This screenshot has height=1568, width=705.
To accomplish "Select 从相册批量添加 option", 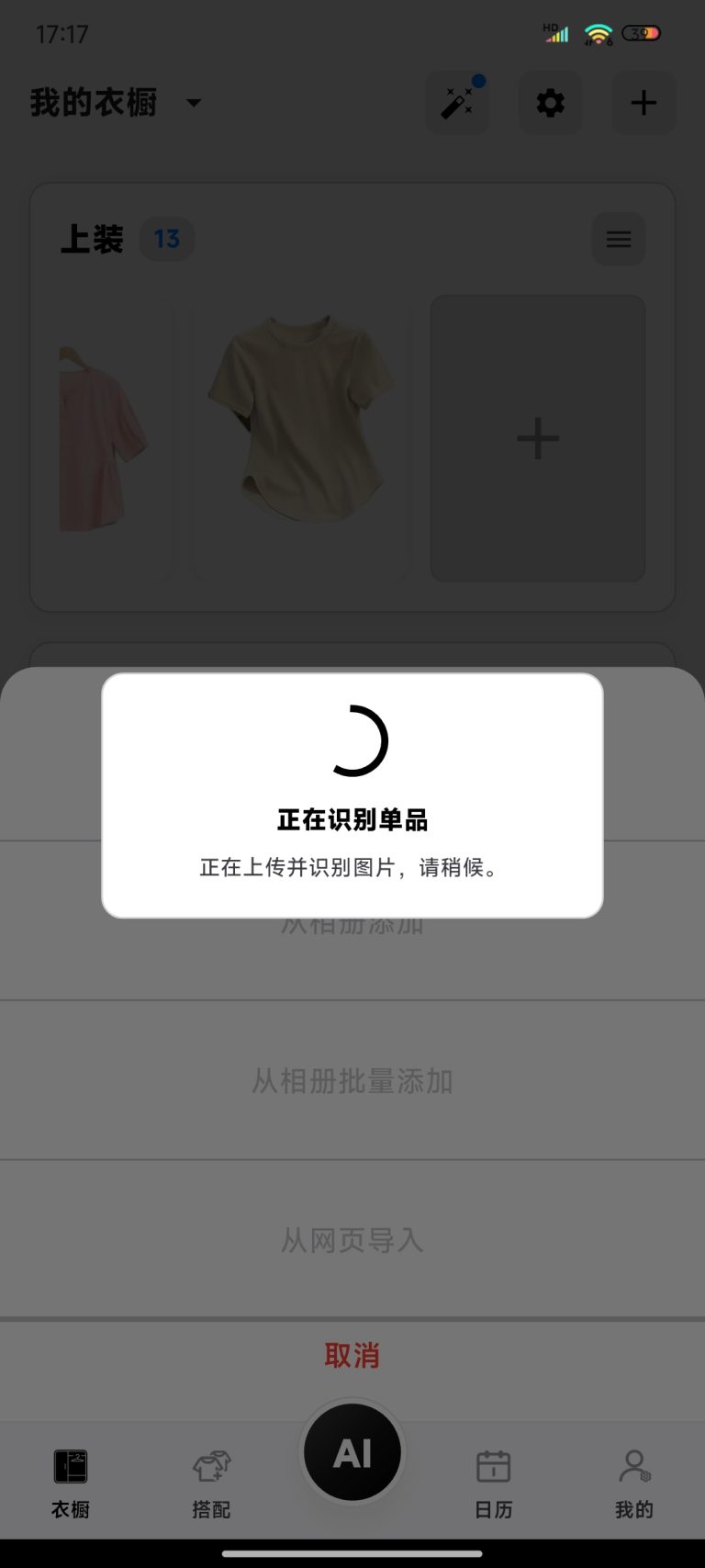I will click(352, 1081).
